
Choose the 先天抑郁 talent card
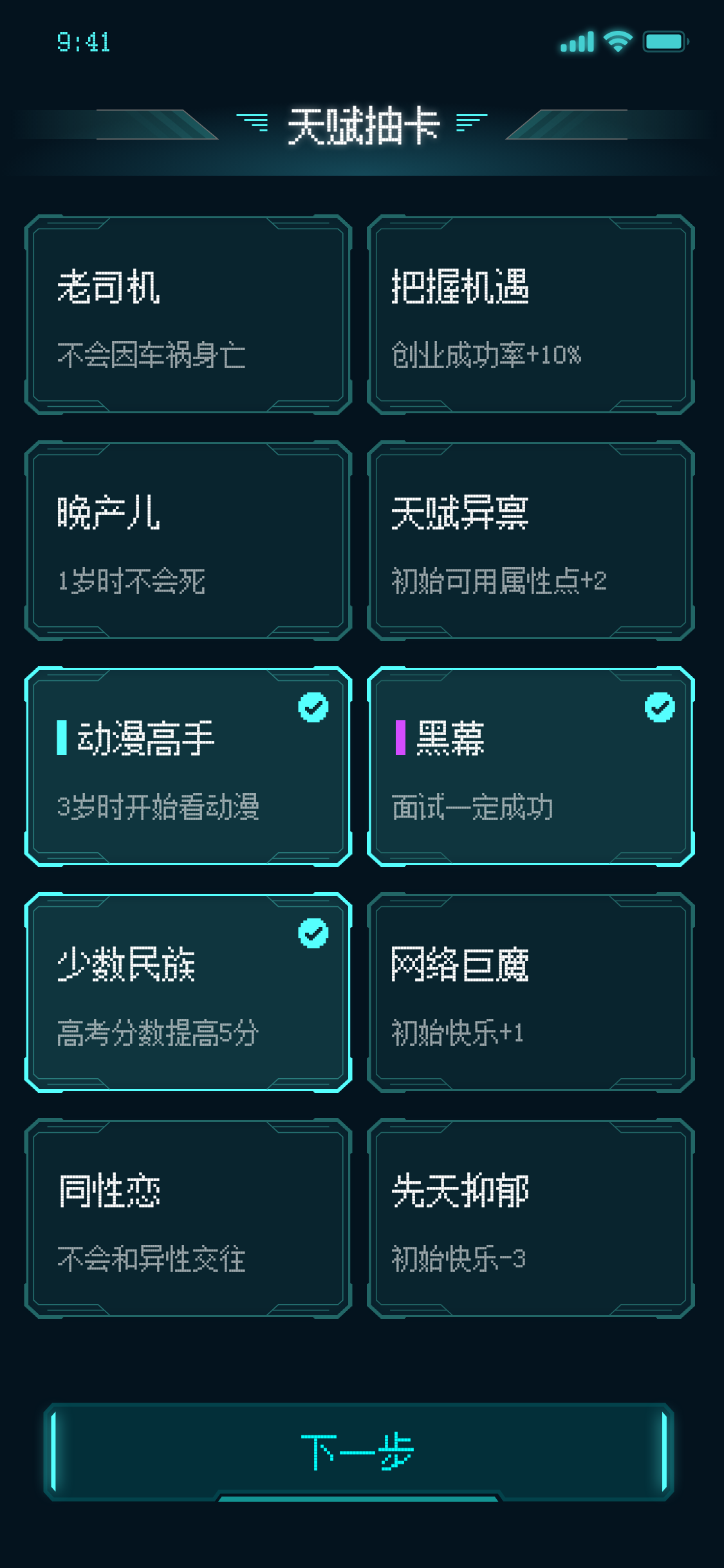pyautogui.click(x=530, y=1218)
